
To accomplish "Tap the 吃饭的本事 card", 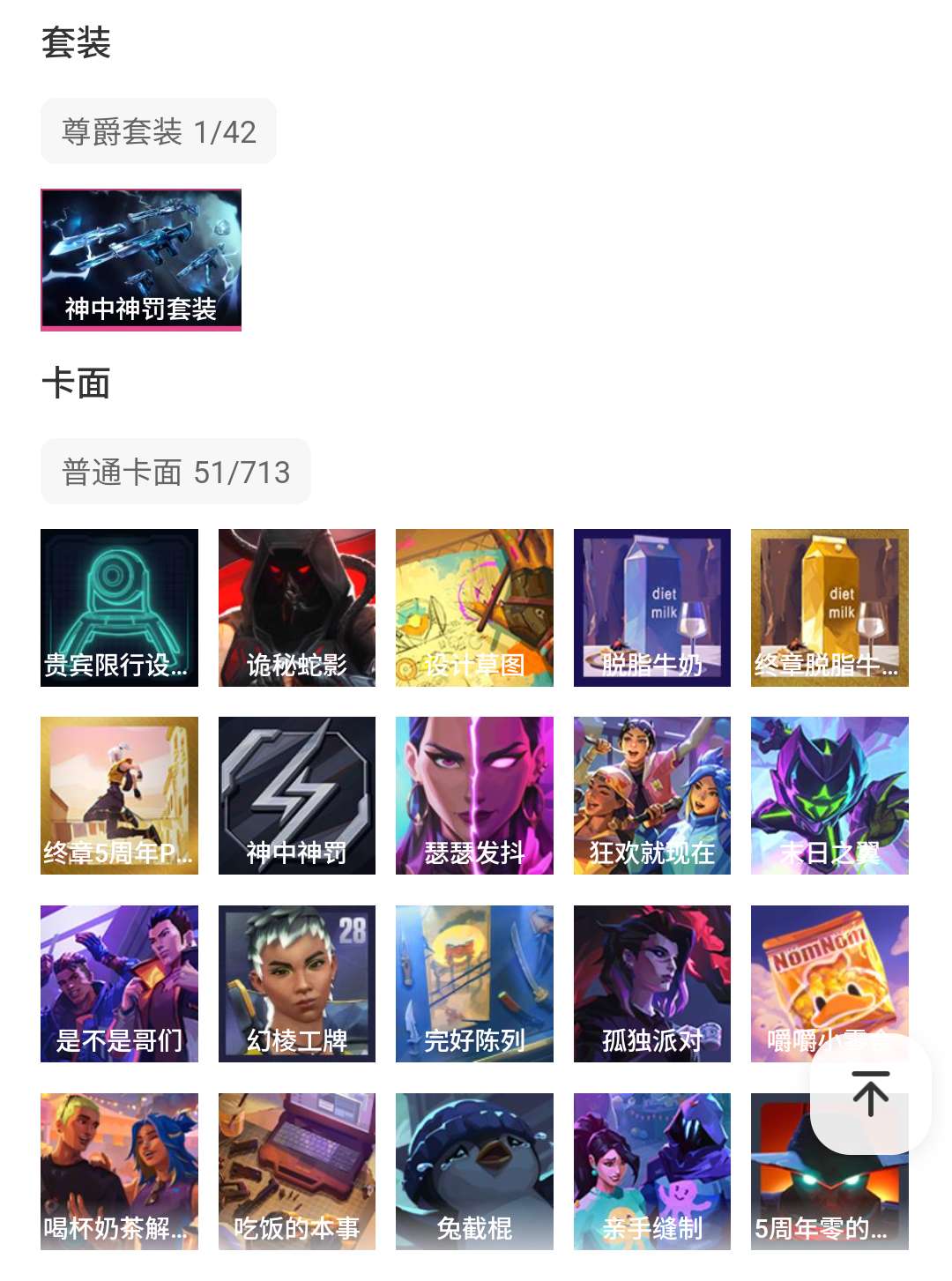I will coord(297,1172).
